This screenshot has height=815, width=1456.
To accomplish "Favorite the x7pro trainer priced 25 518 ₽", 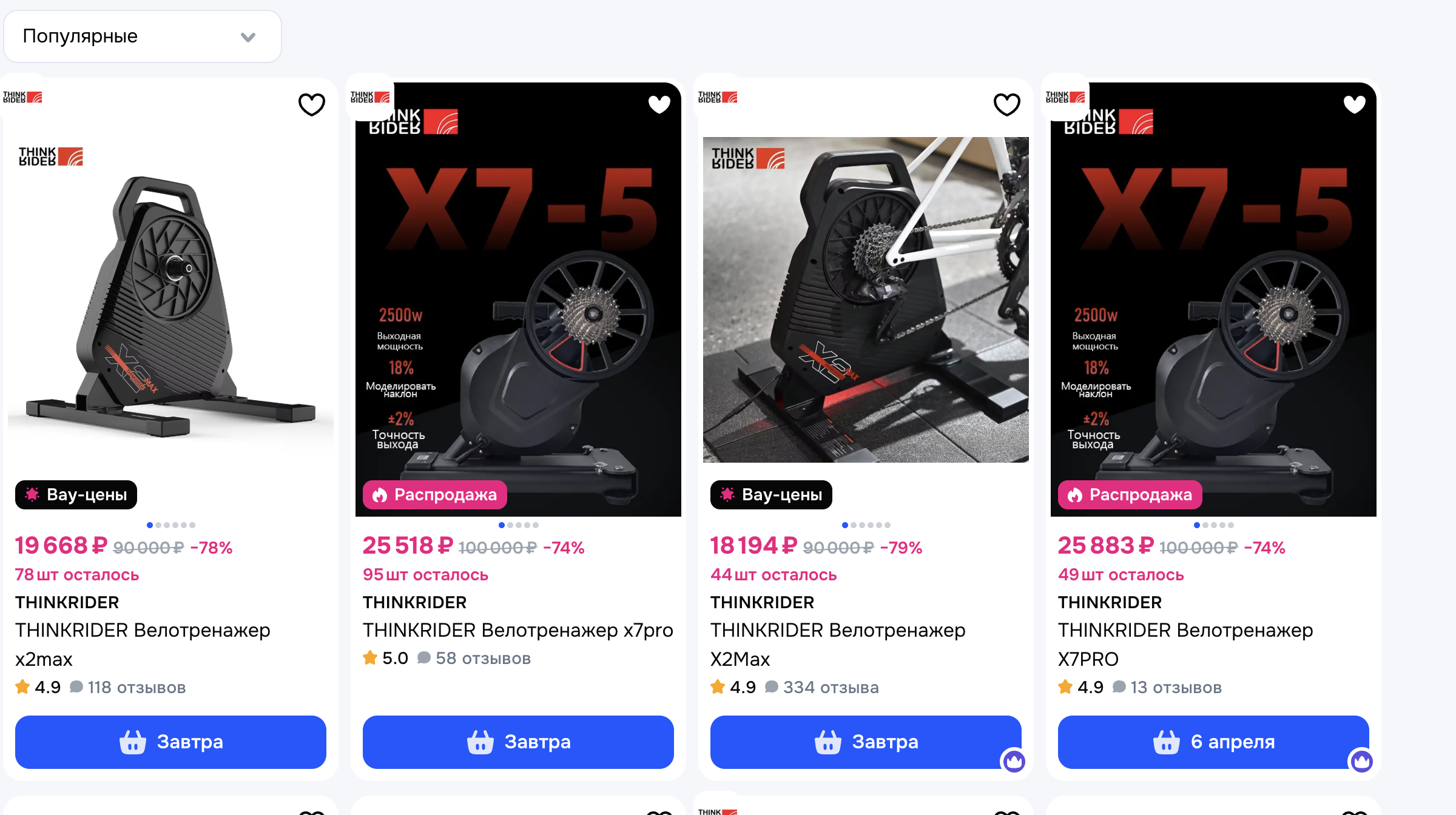I will pos(659,104).
